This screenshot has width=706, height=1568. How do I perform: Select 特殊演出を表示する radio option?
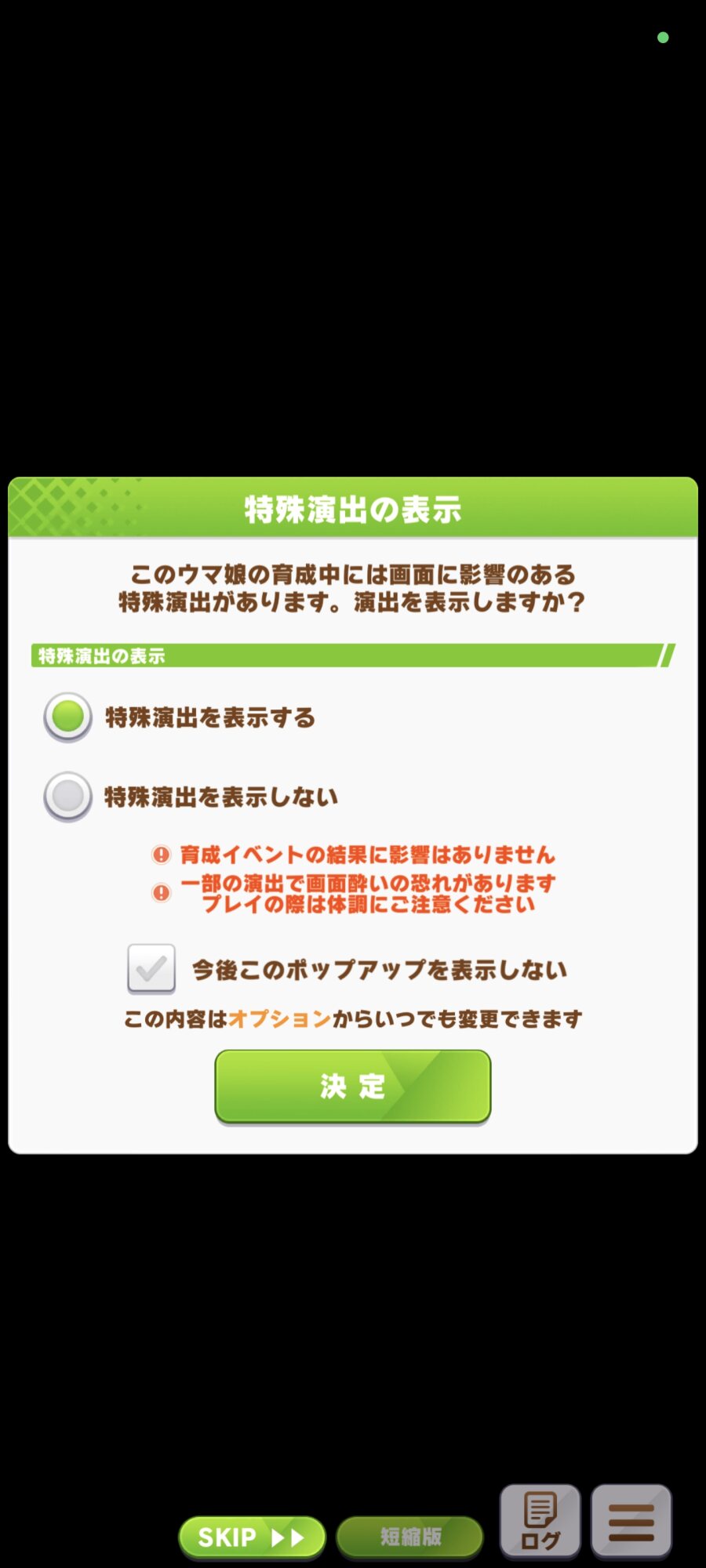(x=68, y=717)
